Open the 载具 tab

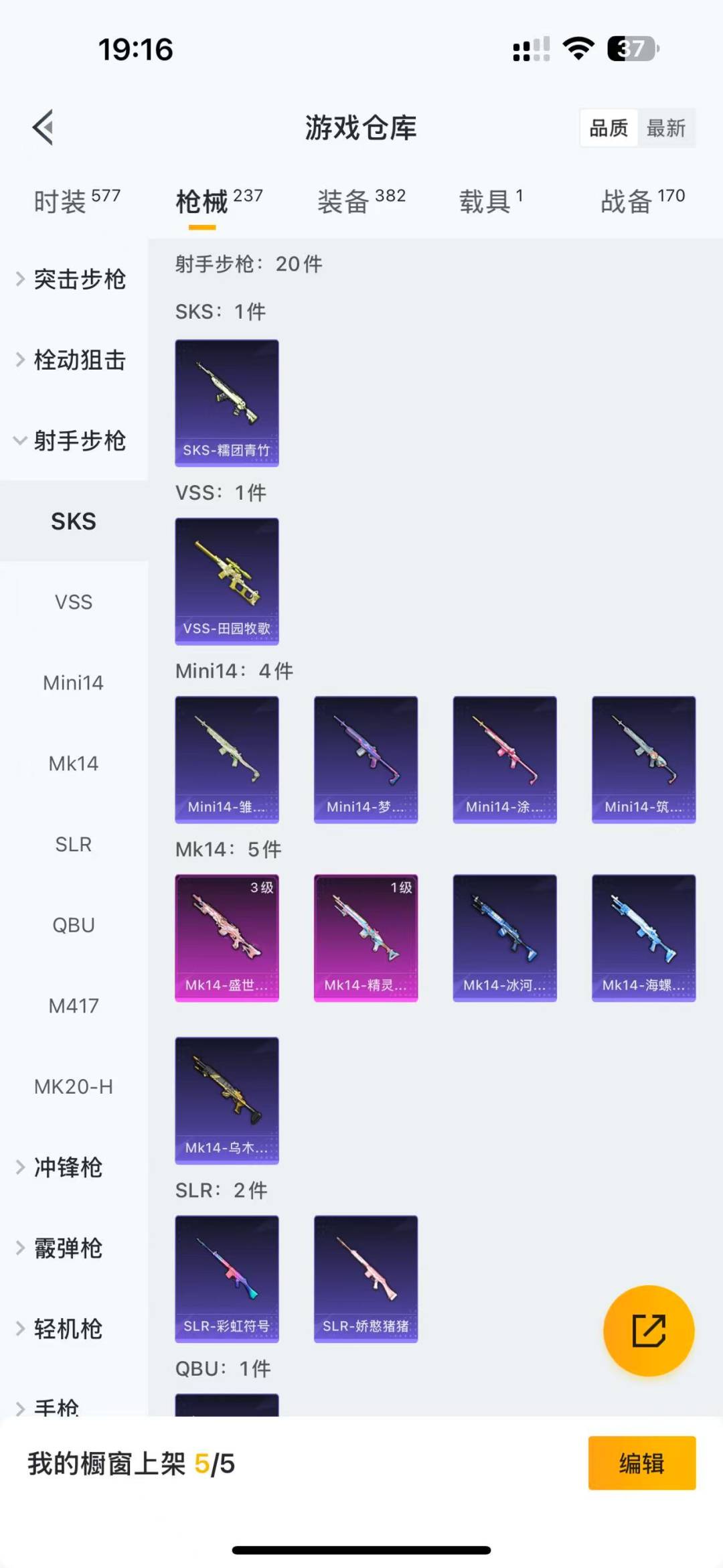[x=491, y=200]
